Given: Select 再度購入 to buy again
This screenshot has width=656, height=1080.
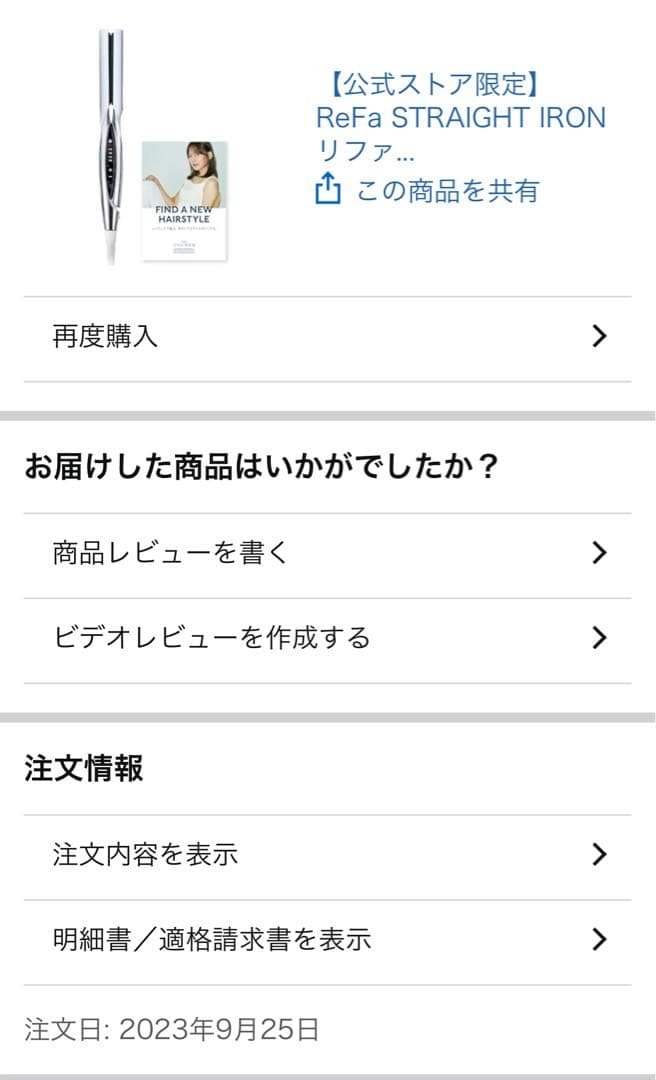Looking at the screenshot, I should (x=327, y=337).
